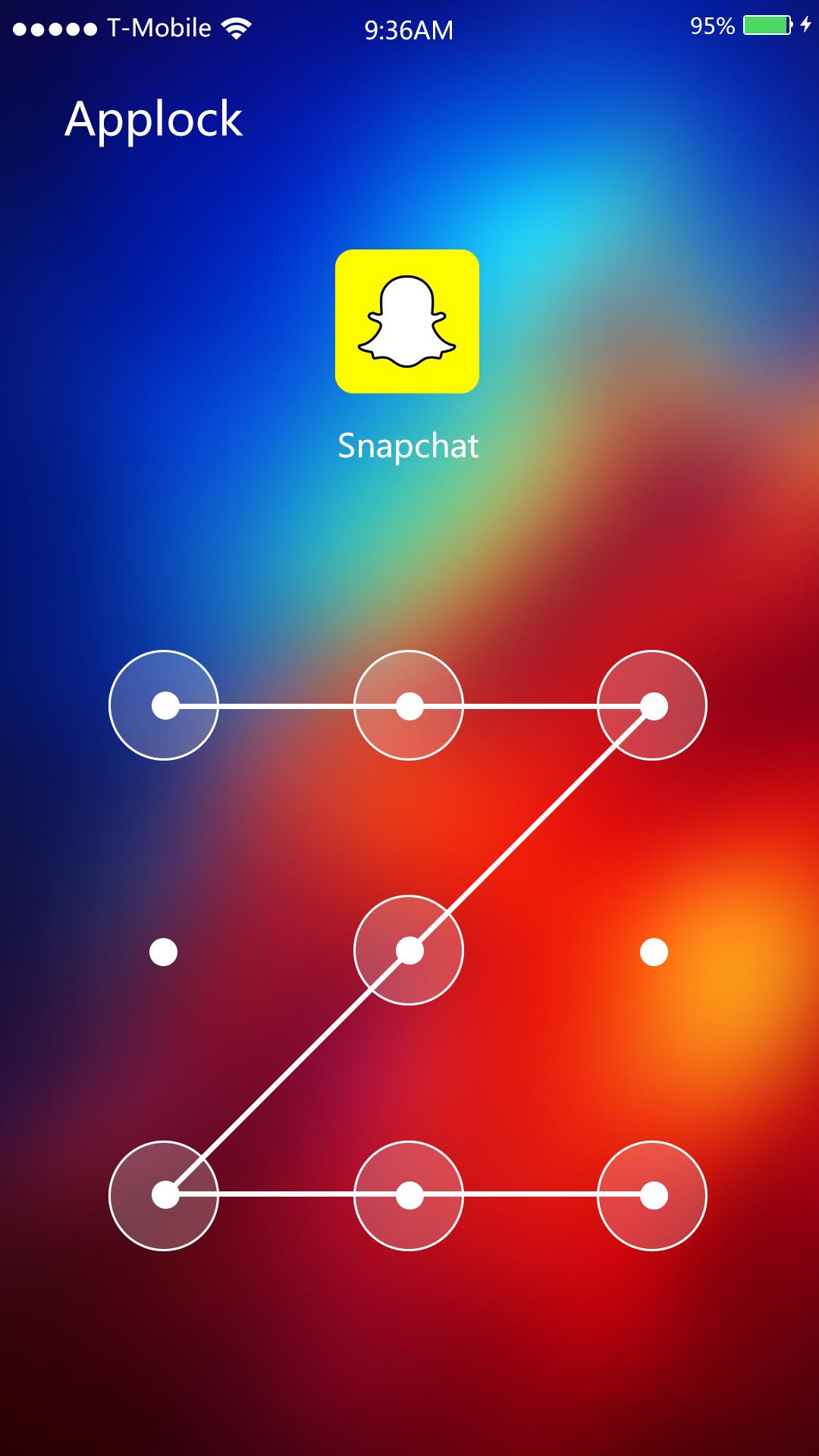Tap the bottom-right pattern dot

(x=653, y=1195)
